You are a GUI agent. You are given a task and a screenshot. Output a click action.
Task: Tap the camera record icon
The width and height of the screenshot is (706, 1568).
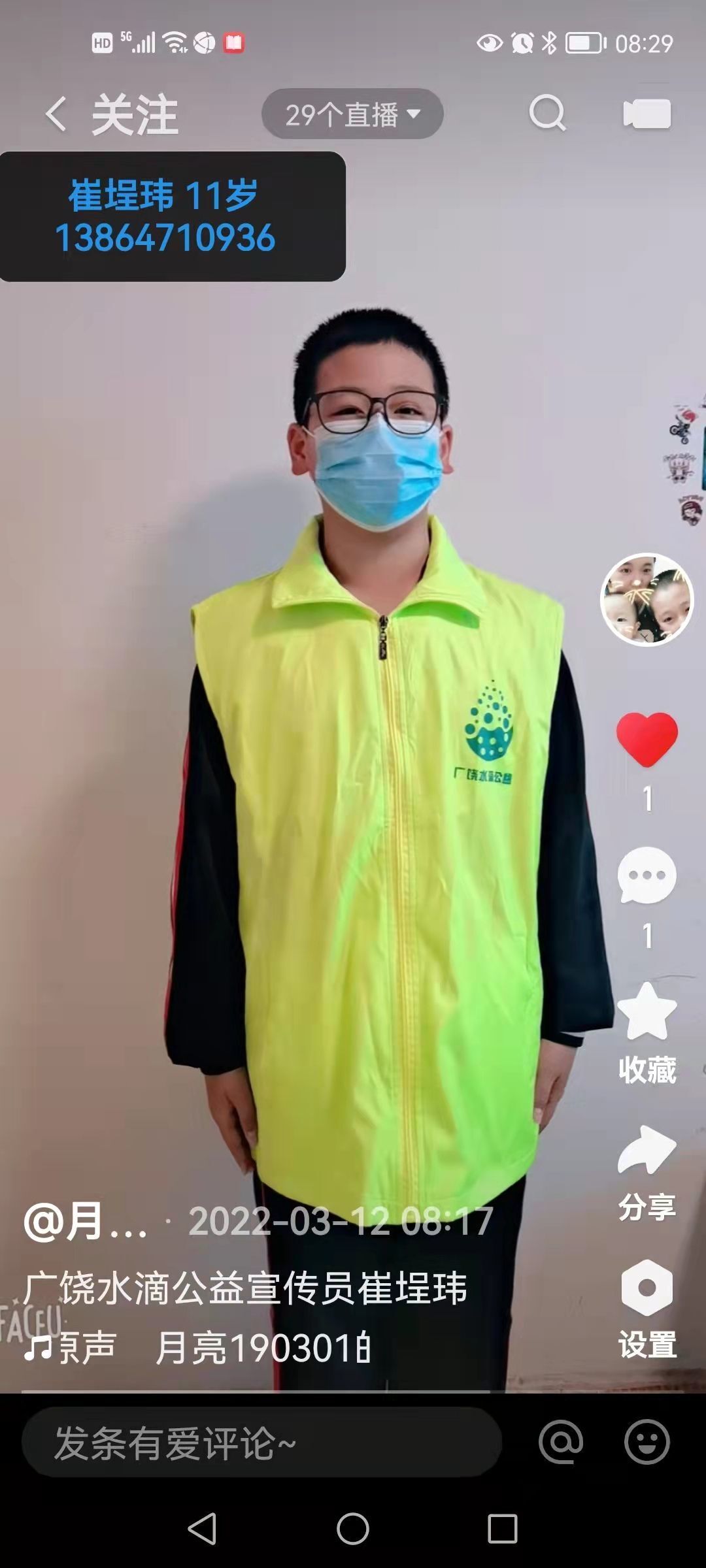click(647, 114)
